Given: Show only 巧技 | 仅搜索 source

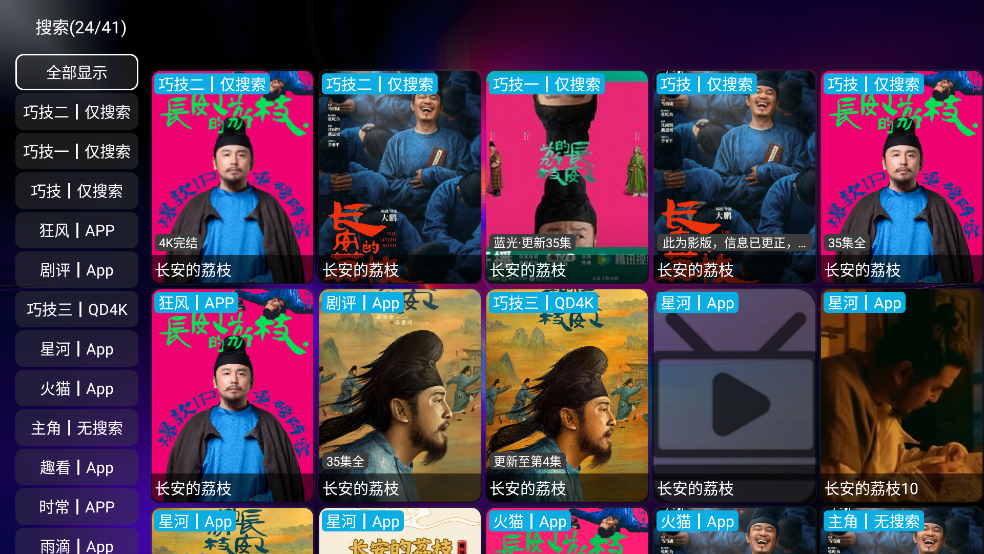Looking at the screenshot, I should click(77, 191).
